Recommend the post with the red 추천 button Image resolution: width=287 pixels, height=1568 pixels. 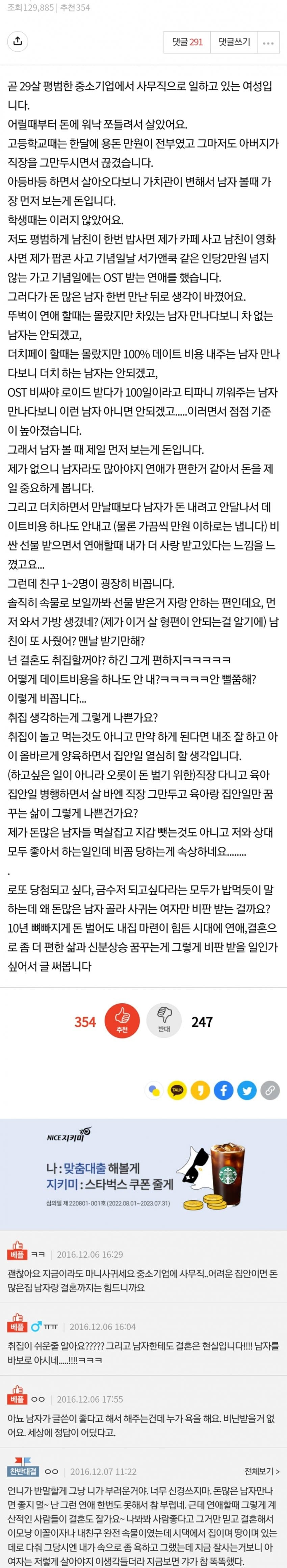pos(123,1021)
